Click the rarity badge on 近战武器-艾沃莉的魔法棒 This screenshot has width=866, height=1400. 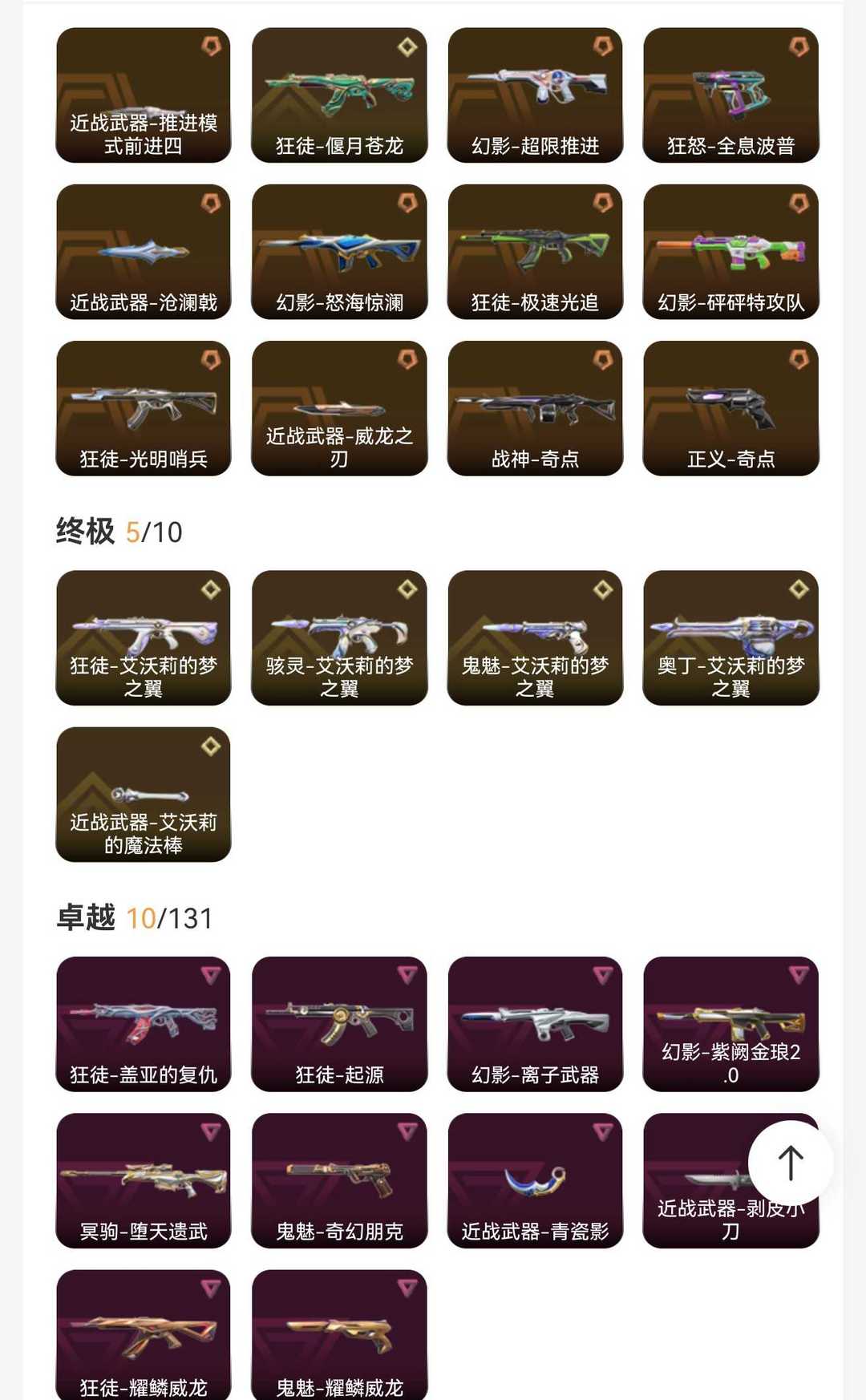pos(211,747)
